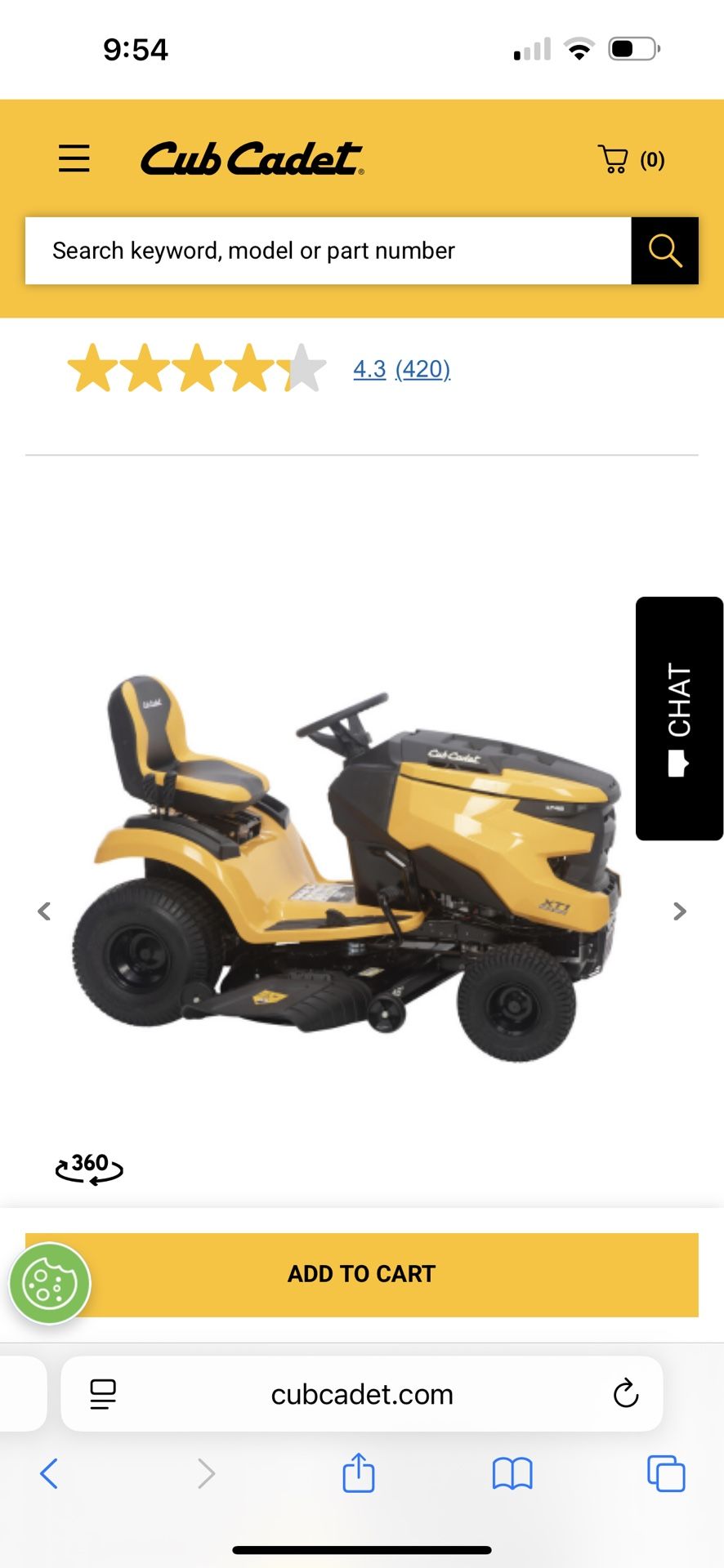This screenshot has height=1568, width=724.
Task: Go to the Cub Cadet homepage logo
Action: coord(252,158)
